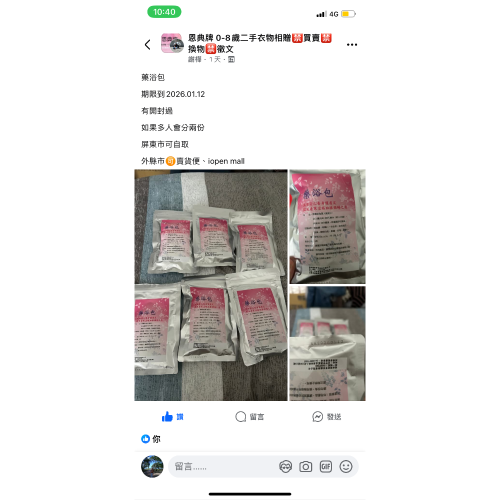500x500 pixels.
Task: Open the 恩典牌 0-8歲二手衣物相贈 group title
Action: coord(260,43)
